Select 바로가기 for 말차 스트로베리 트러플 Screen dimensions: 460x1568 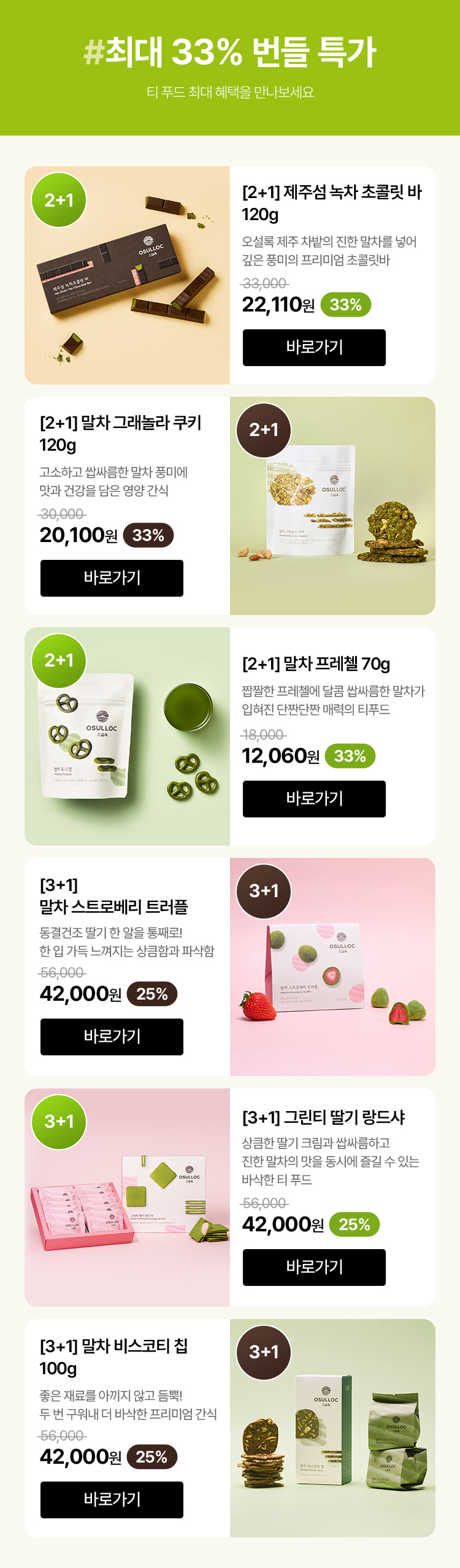[x=112, y=1036]
